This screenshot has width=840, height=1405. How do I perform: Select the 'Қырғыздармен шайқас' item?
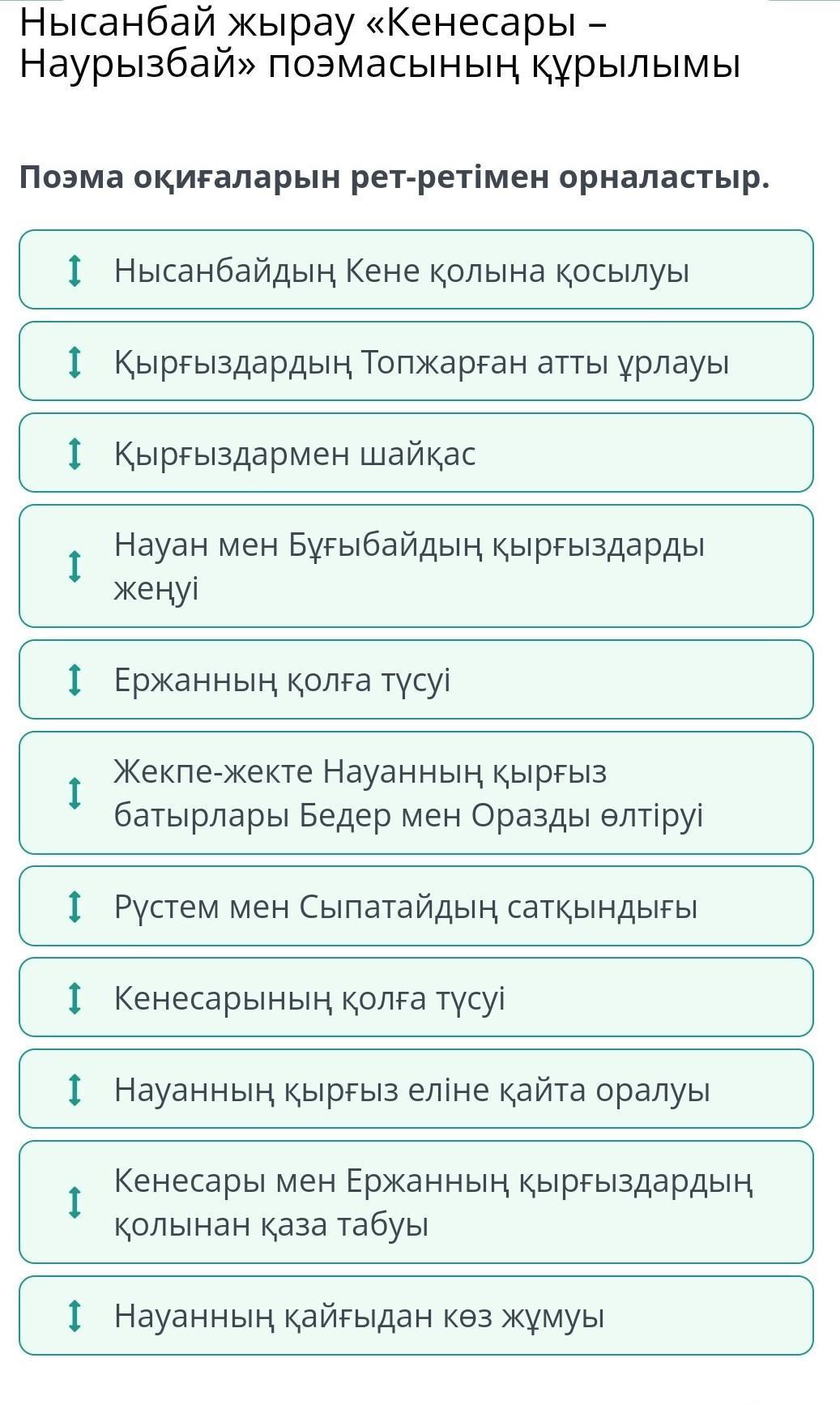(x=416, y=453)
